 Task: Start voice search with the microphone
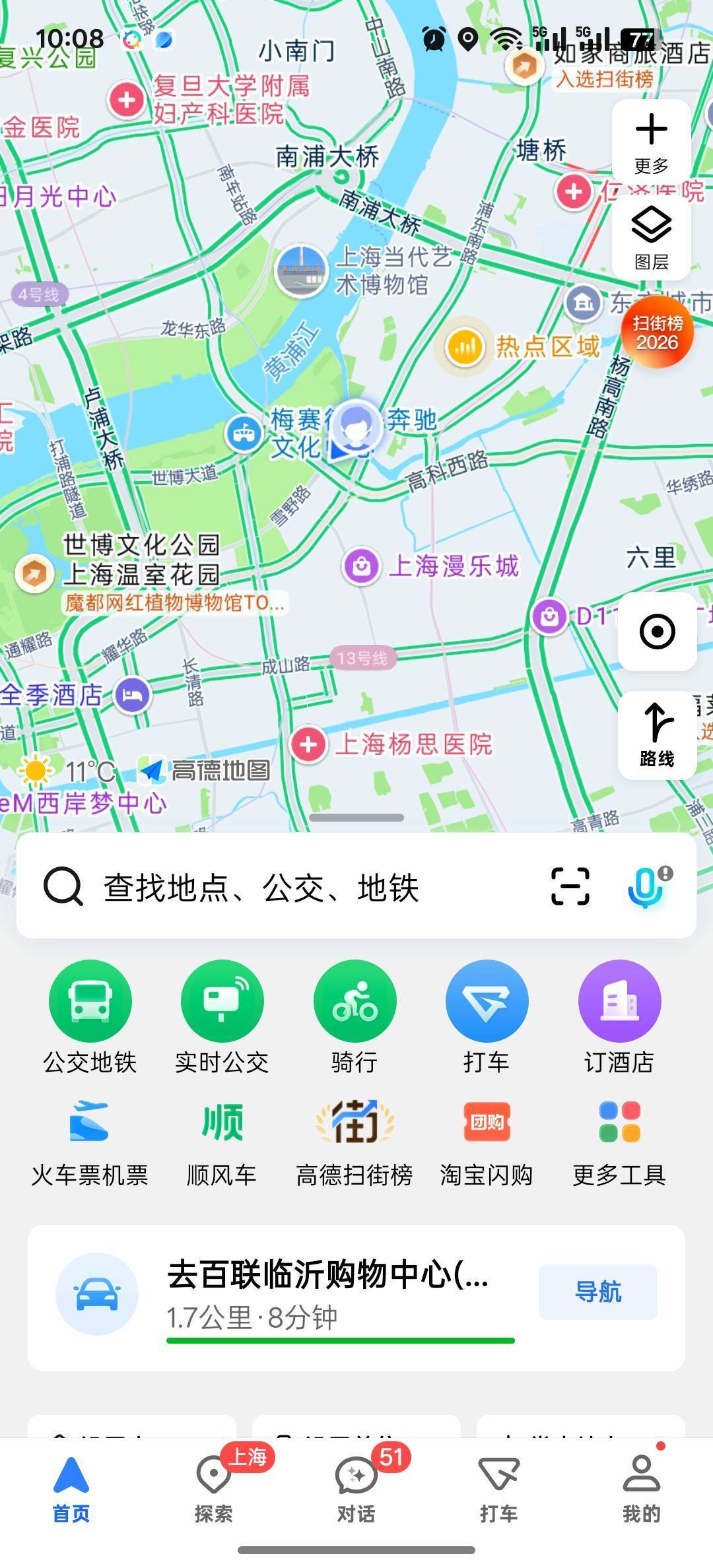pyautogui.click(x=647, y=886)
